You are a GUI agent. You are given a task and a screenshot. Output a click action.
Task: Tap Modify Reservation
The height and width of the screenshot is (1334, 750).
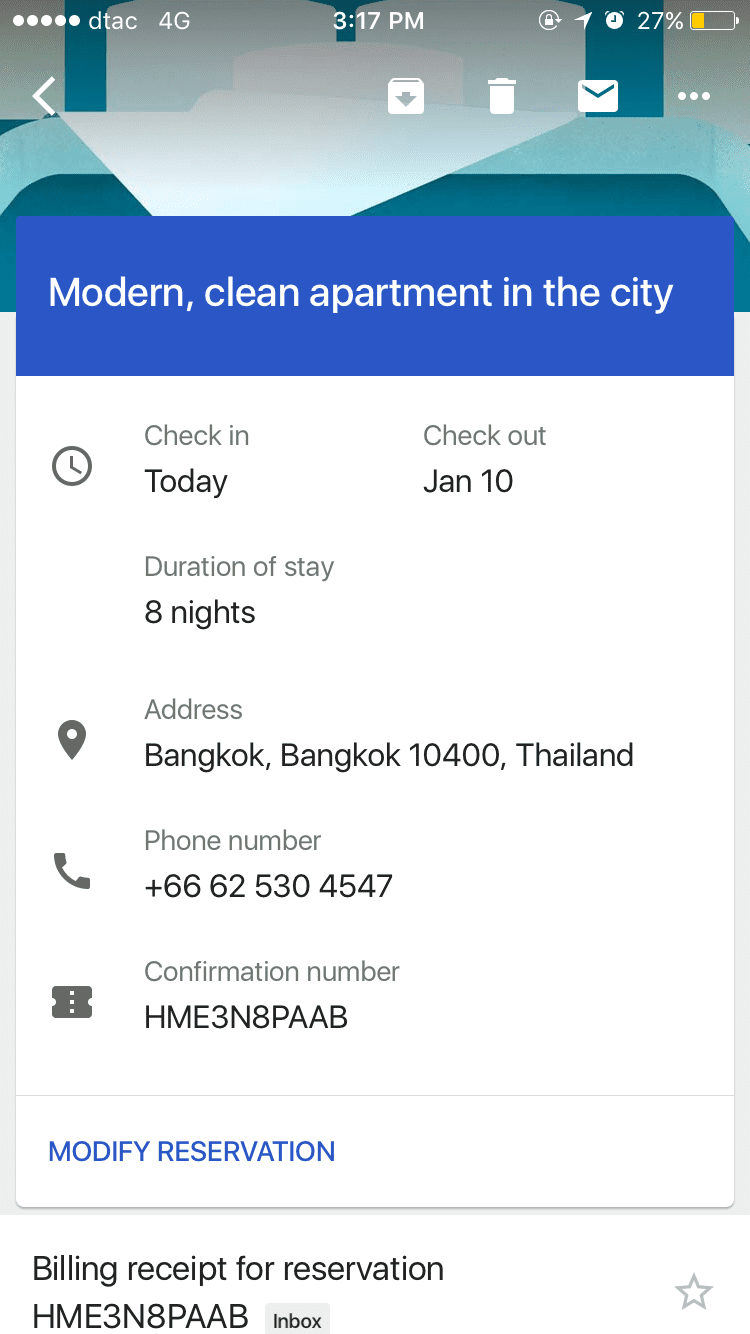(192, 1151)
